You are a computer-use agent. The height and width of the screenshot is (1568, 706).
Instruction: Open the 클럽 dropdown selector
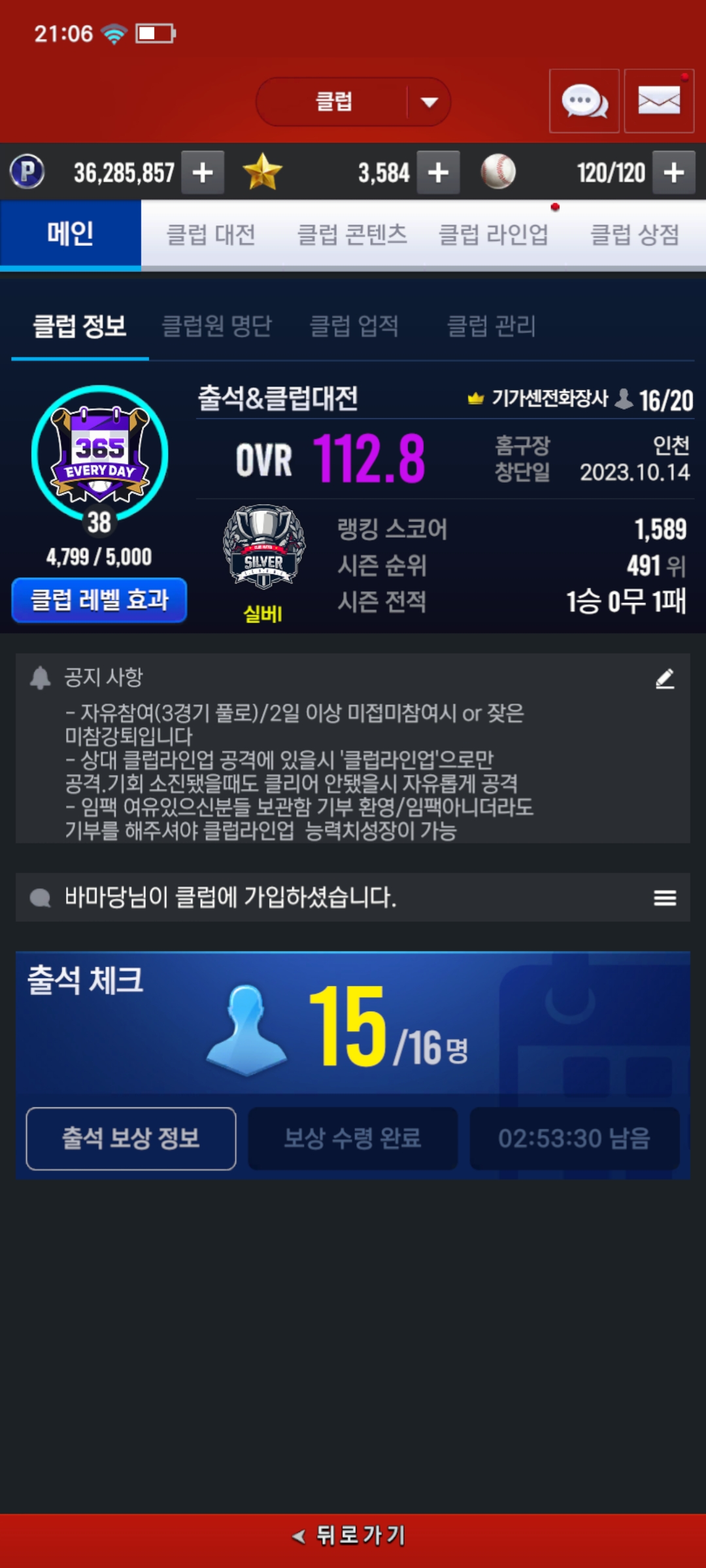(x=353, y=102)
